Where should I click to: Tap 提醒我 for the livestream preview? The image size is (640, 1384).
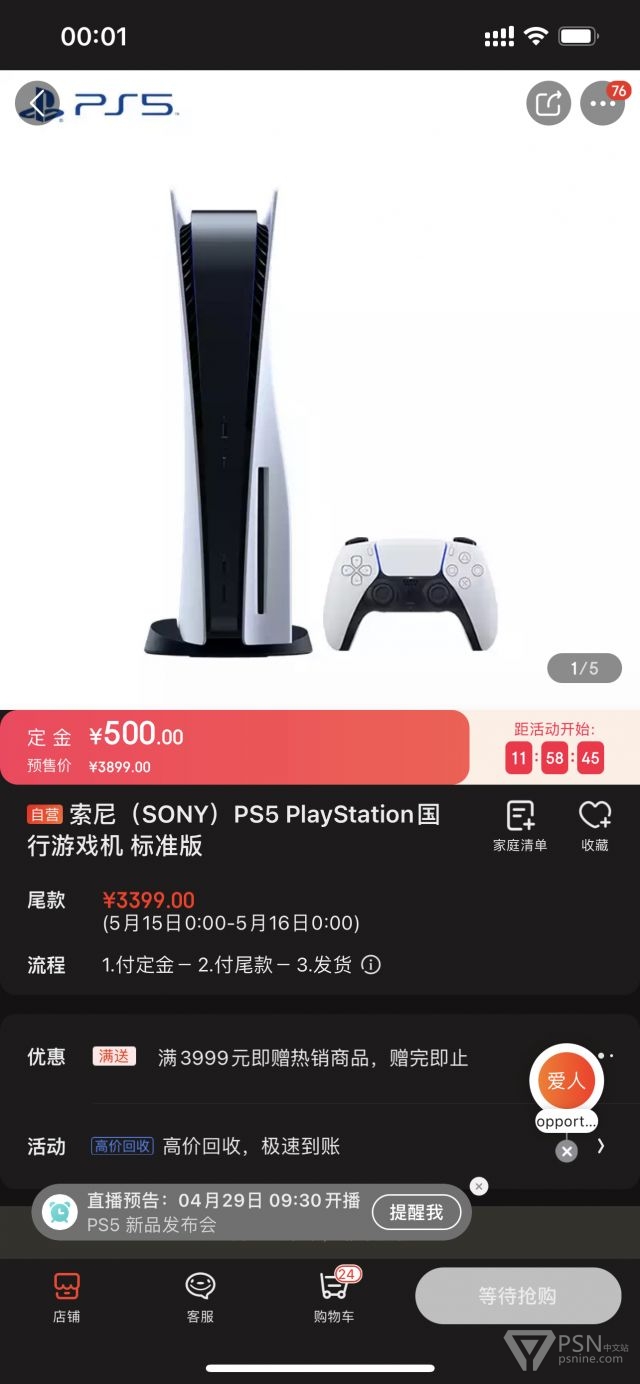click(x=416, y=1212)
